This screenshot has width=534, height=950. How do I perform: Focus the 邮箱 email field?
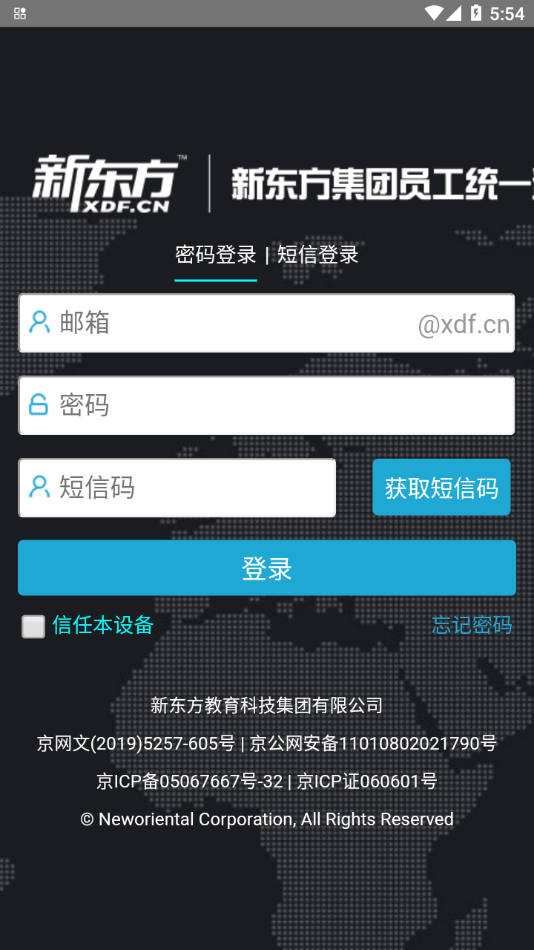[x=267, y=323]
